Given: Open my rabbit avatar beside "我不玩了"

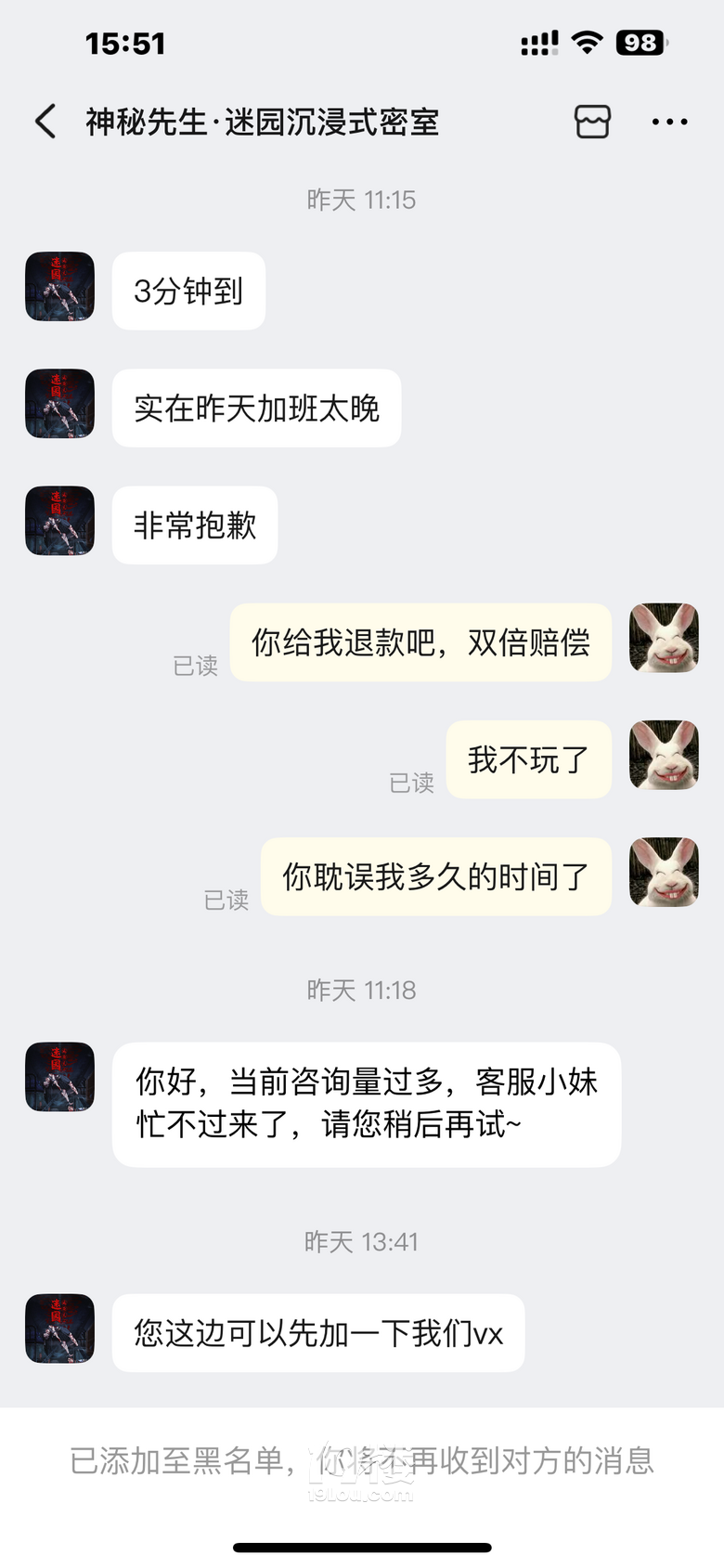Looking at the screenshot, I should tap(664, 756).
